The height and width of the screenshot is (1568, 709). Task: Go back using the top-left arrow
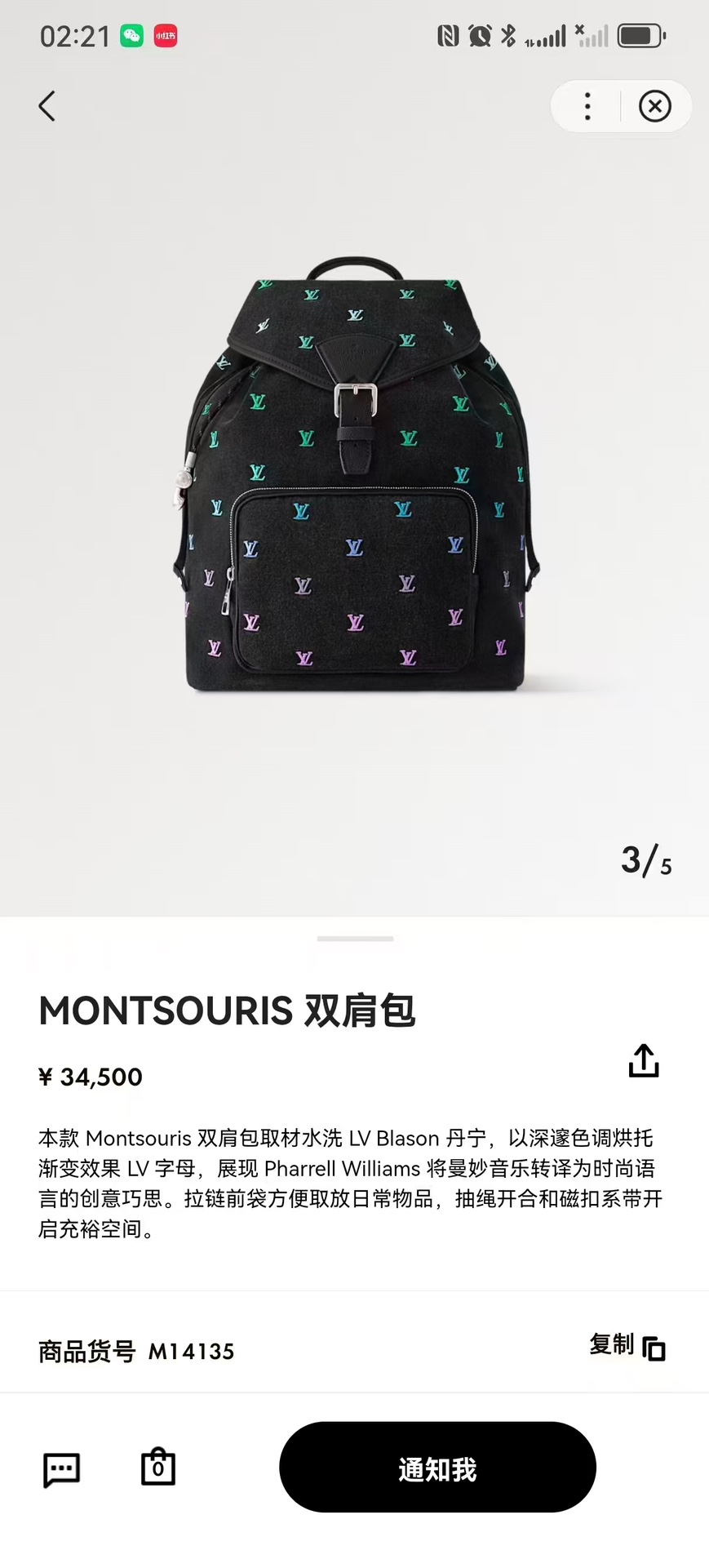tap(47, 106)
